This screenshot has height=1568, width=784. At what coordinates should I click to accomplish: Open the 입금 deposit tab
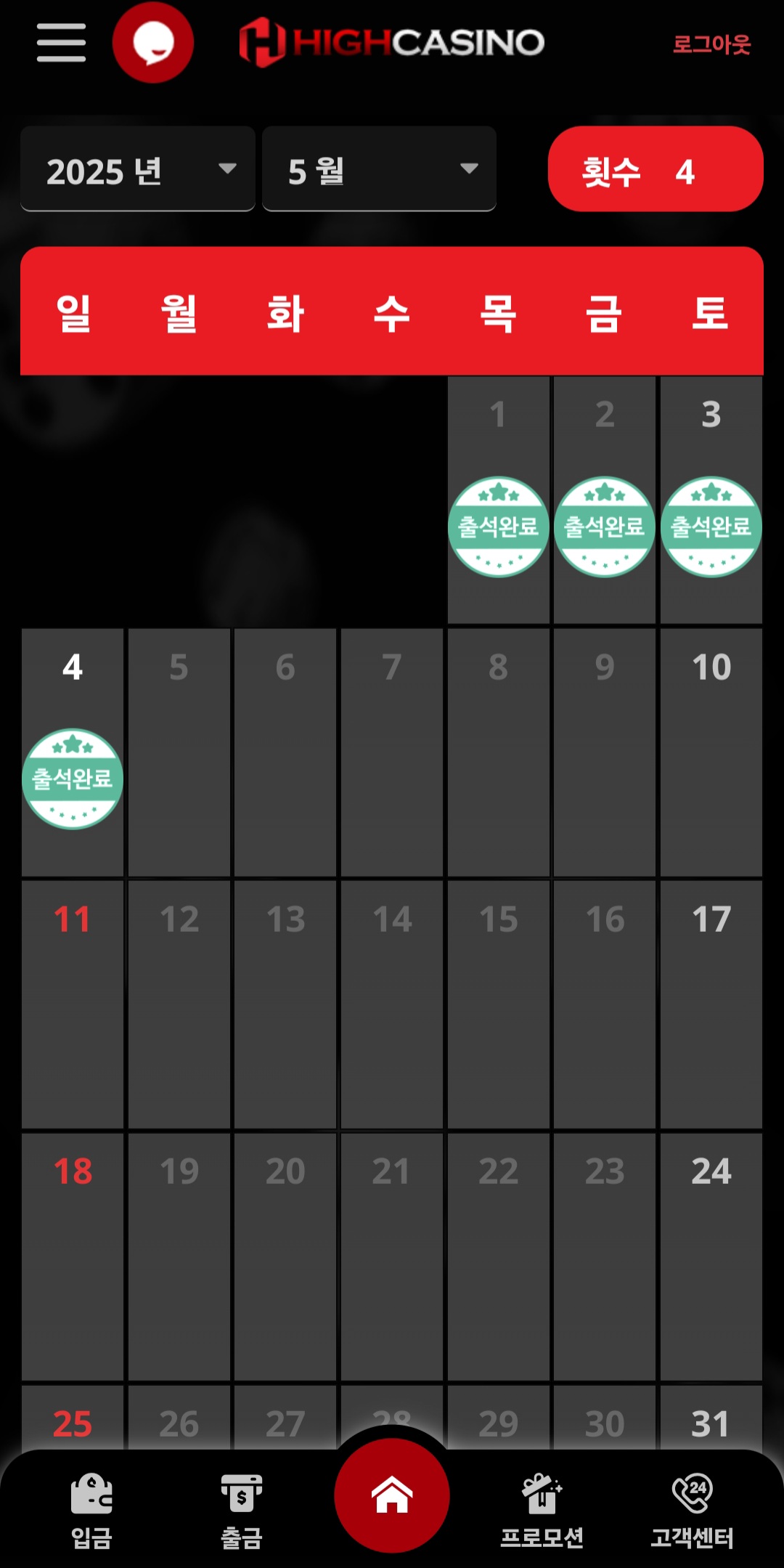[91, 1511]
